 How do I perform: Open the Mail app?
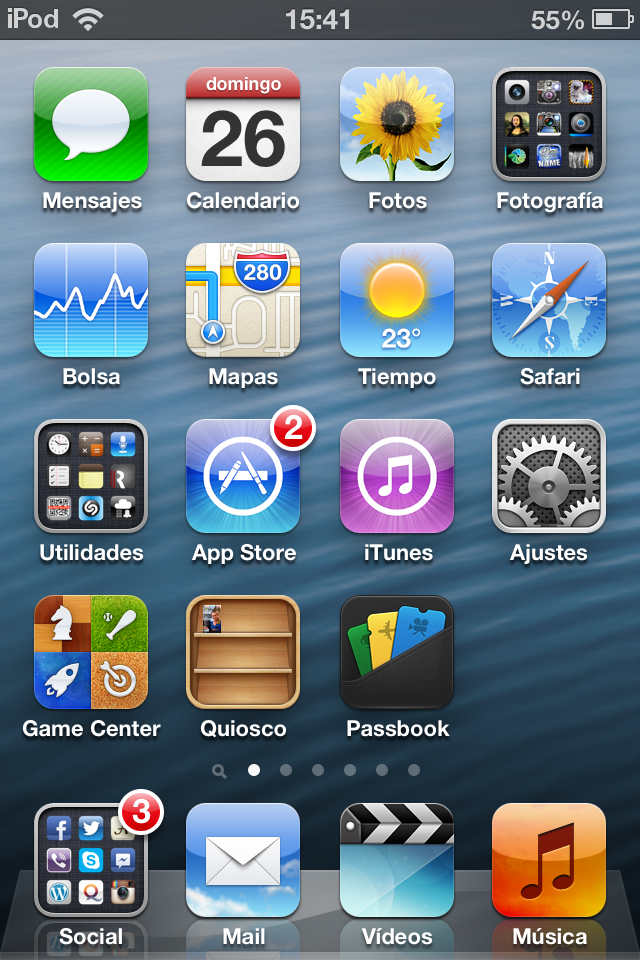(243, 860)
